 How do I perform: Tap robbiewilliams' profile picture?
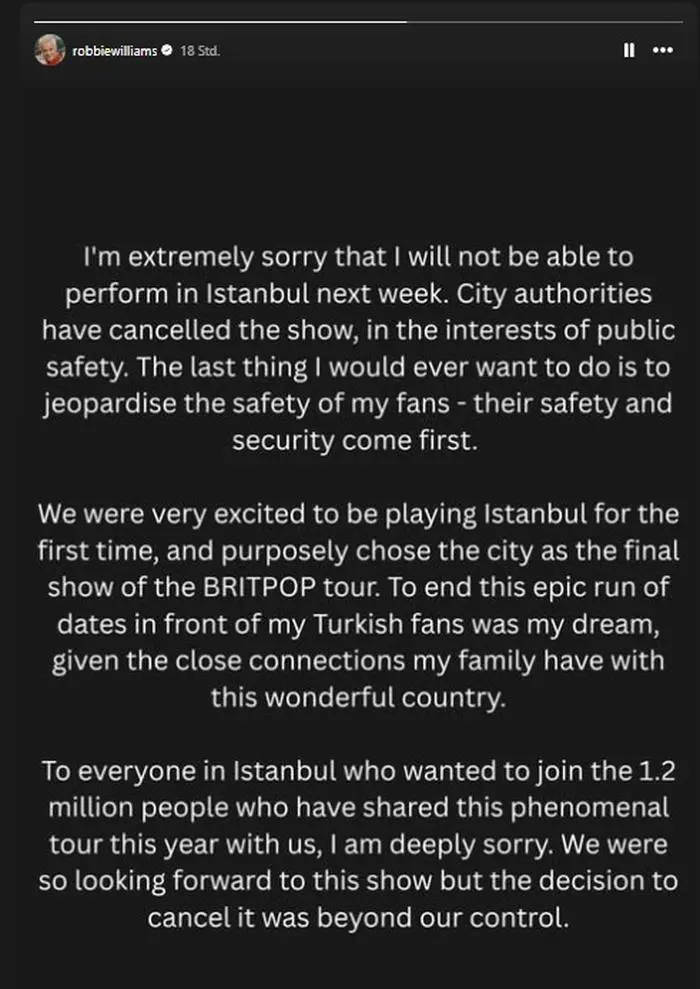pos(50,50)
